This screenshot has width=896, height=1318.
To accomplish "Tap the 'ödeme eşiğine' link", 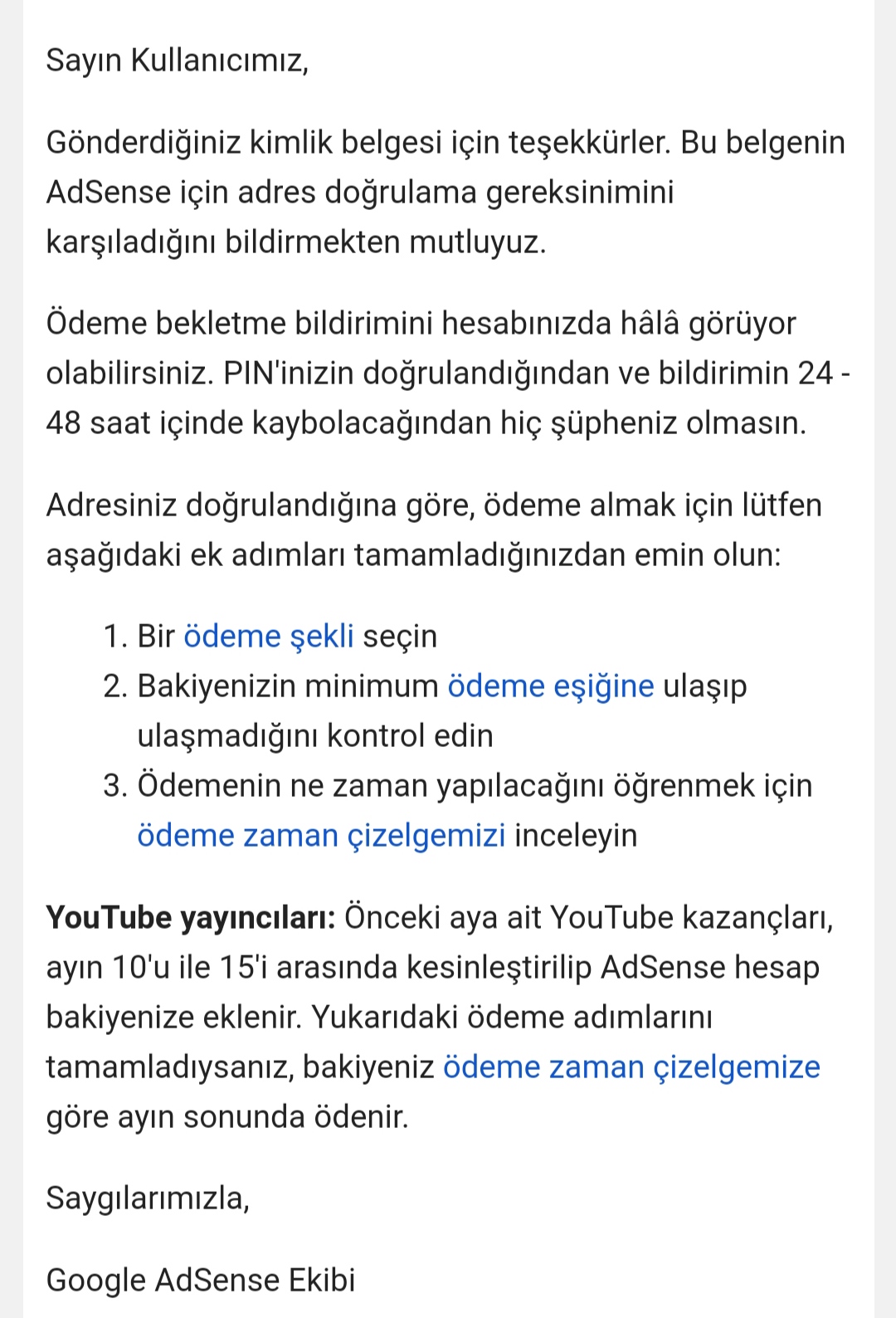I will click(x=550, y=686).
